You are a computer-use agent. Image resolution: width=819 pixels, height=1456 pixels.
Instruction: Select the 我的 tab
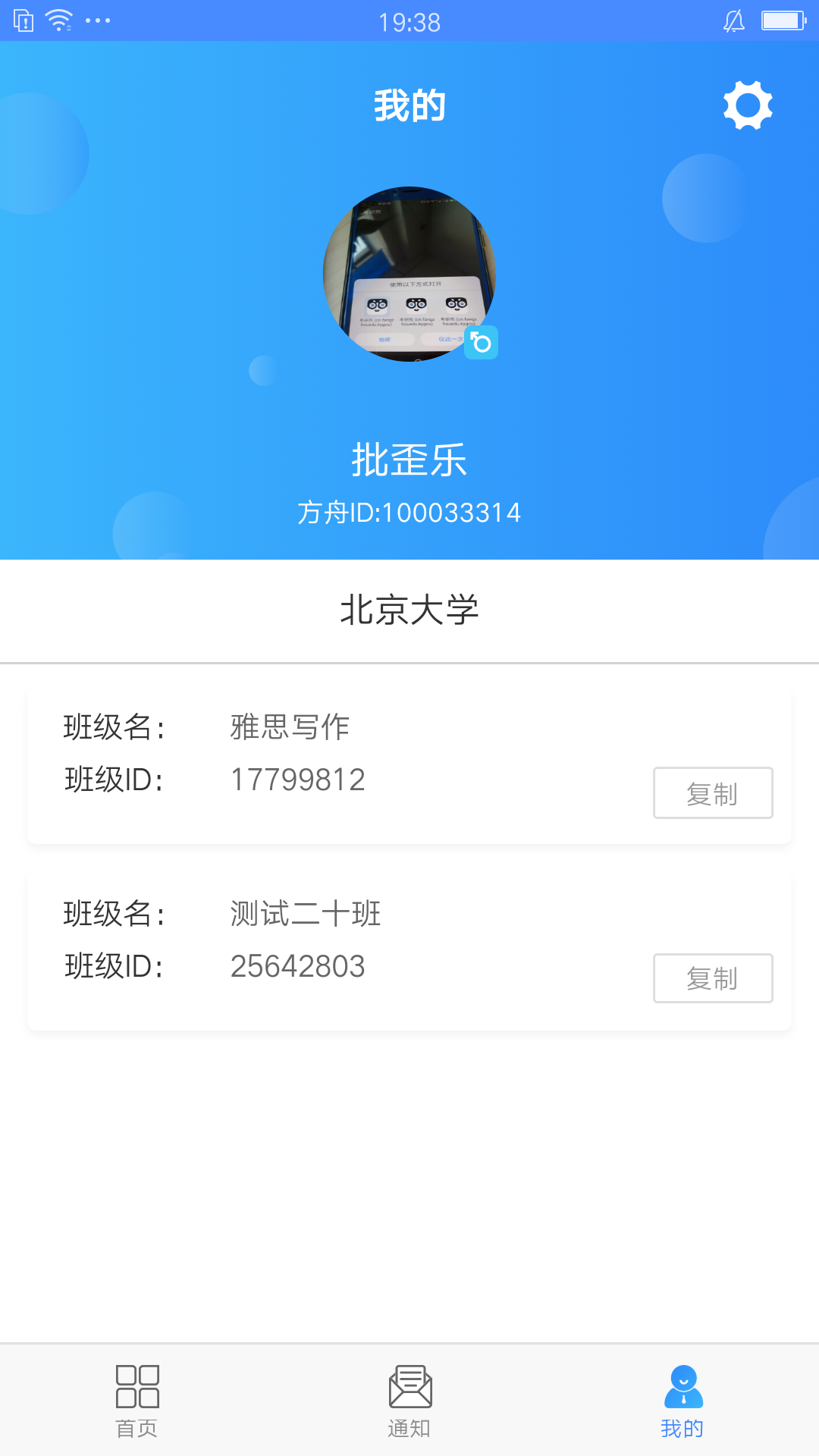[682, 1401]
